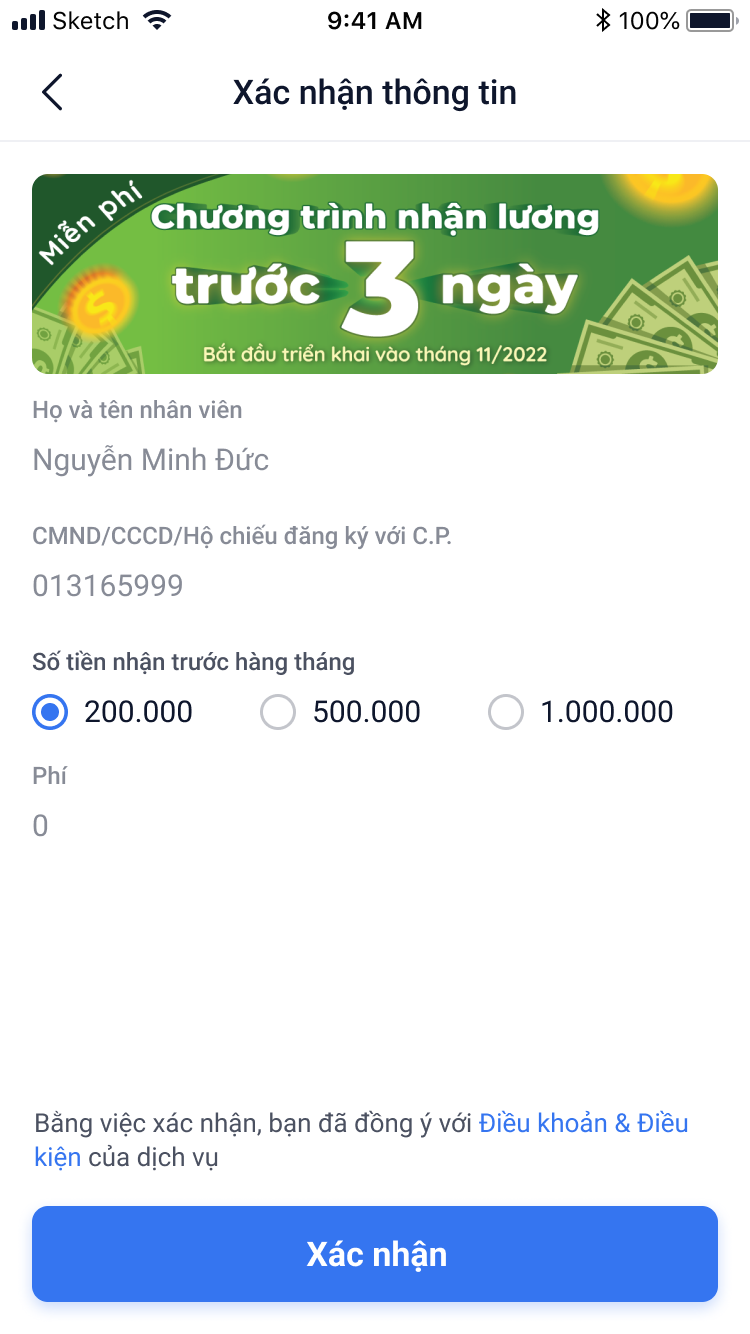The image size is (750, 1334).
Task: Pick the 1.000.000 amount option
Action: point(506,712)
